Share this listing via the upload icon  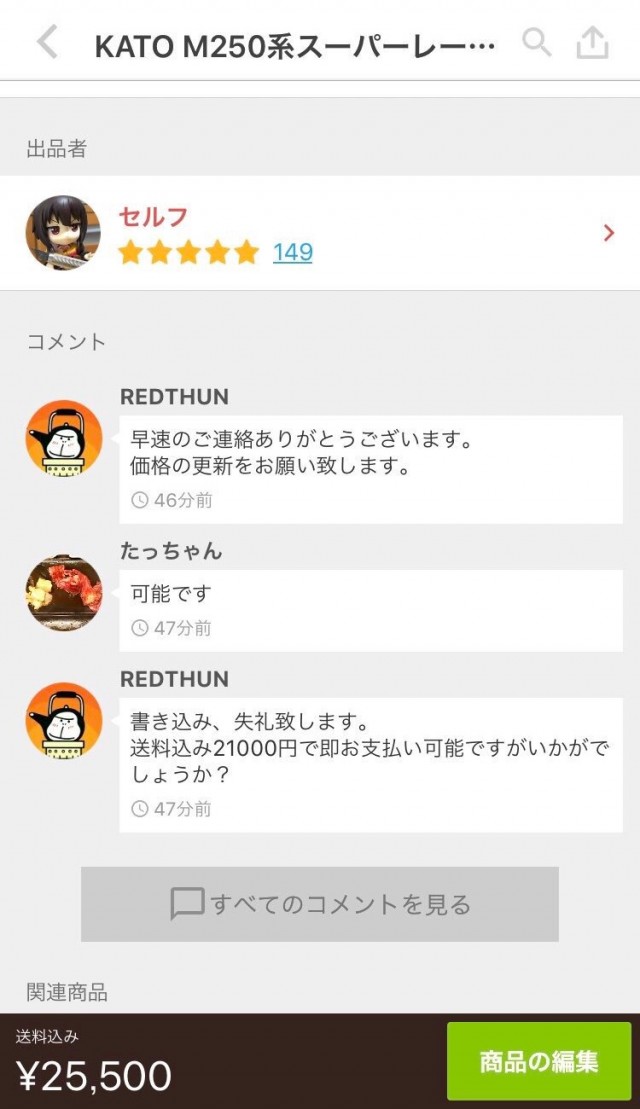[593, 42]
